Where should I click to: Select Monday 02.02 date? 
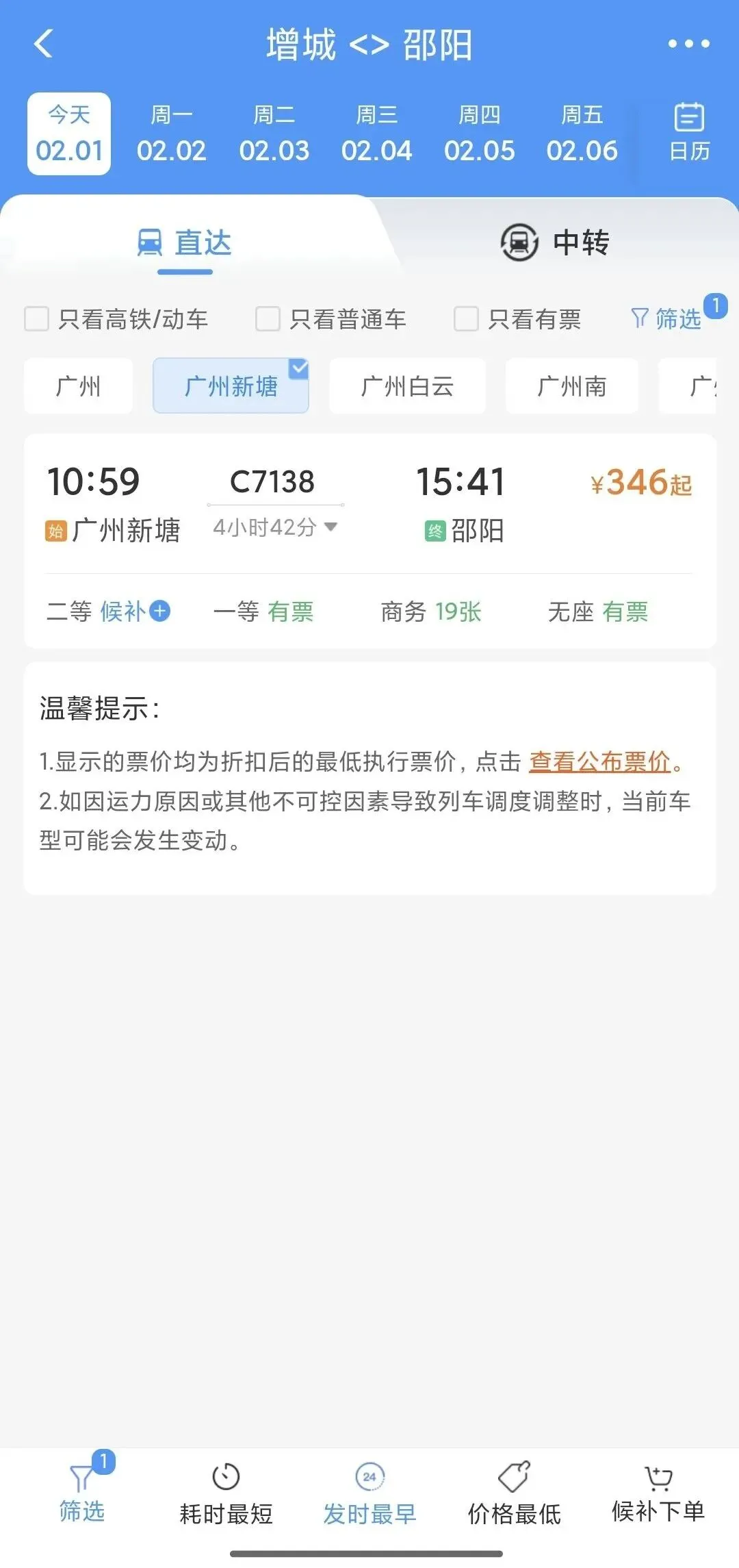coord(171,134)
